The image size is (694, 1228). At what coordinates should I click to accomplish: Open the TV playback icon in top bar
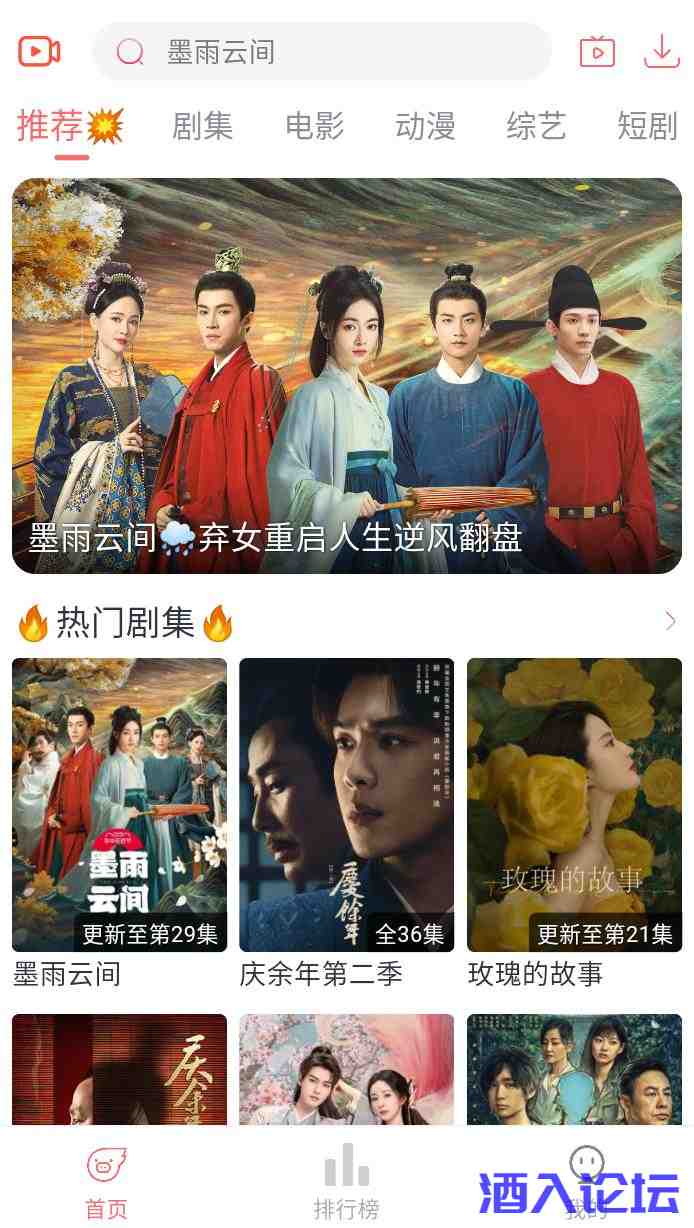[597, 51]
